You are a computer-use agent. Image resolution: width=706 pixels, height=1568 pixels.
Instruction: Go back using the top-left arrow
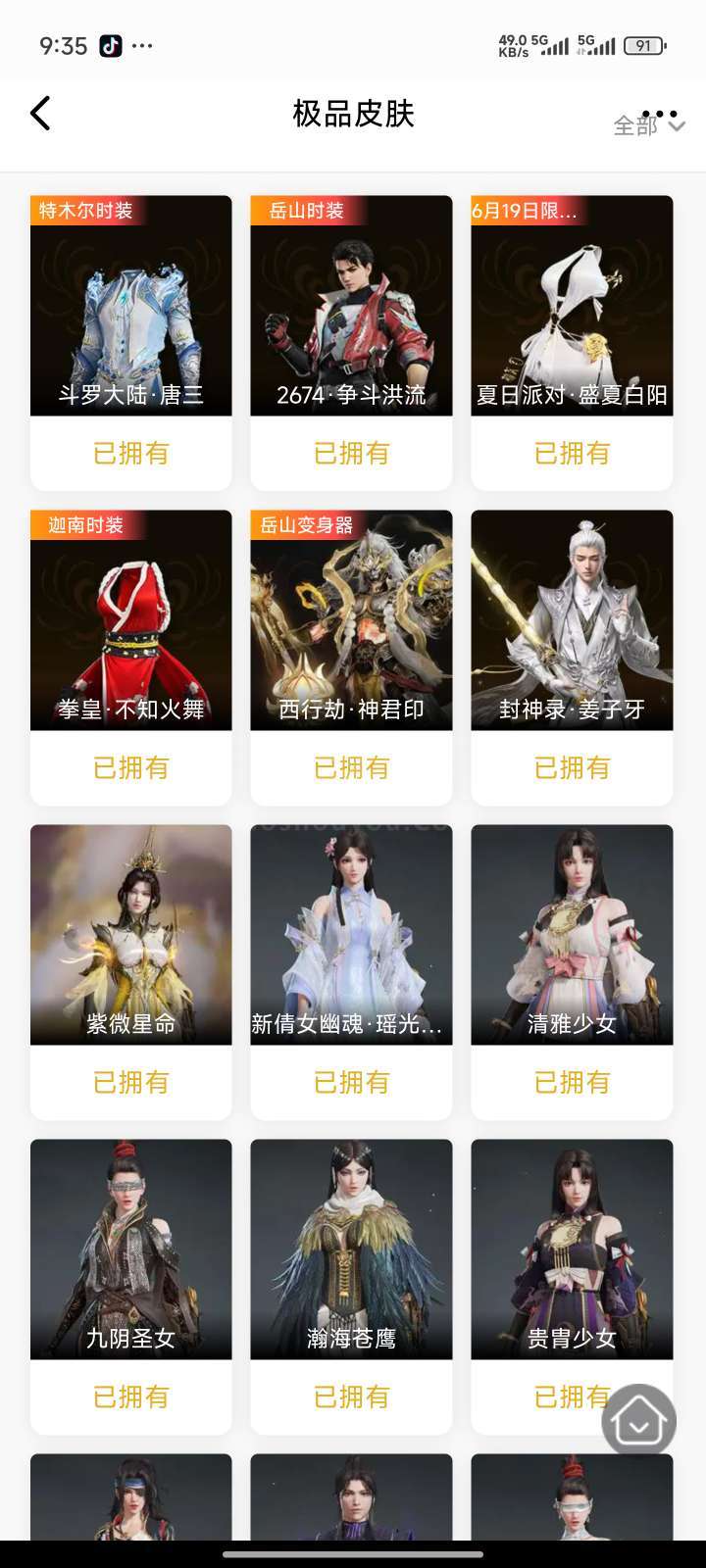click(x=40, y=114)
